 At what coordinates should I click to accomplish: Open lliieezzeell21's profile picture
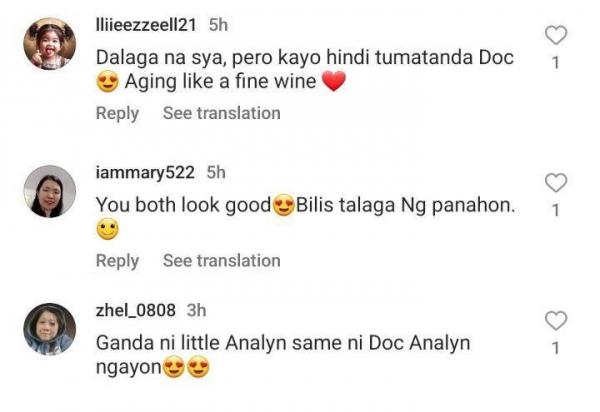[x=49, y=44]
